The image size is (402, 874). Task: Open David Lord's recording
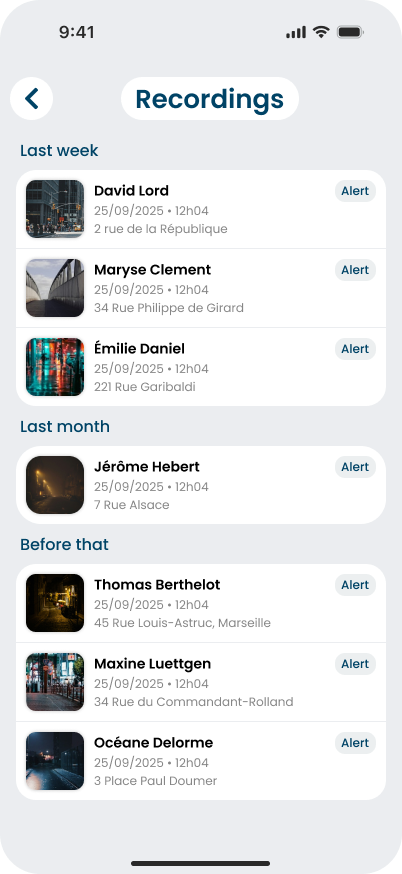[201, 209]
